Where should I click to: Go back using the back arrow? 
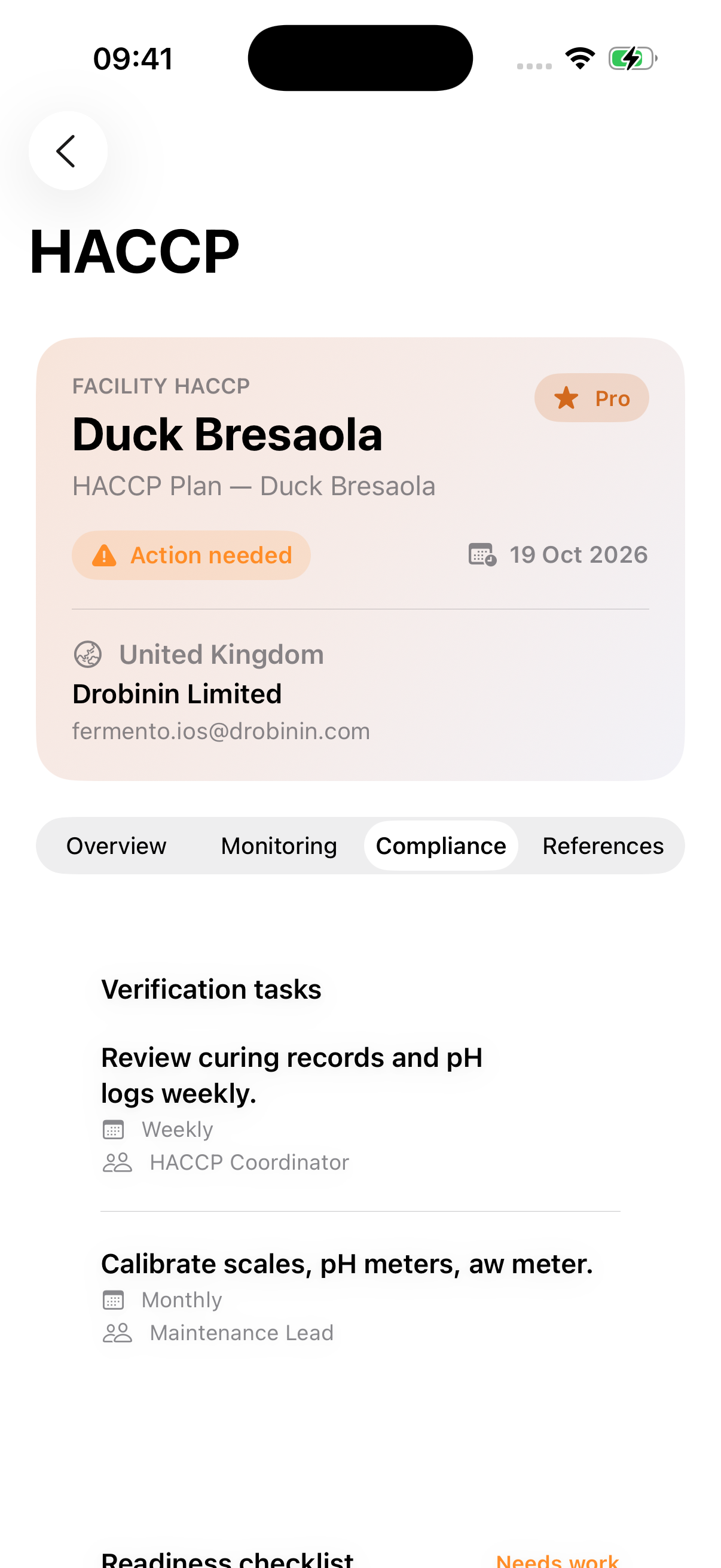point(68,151)
